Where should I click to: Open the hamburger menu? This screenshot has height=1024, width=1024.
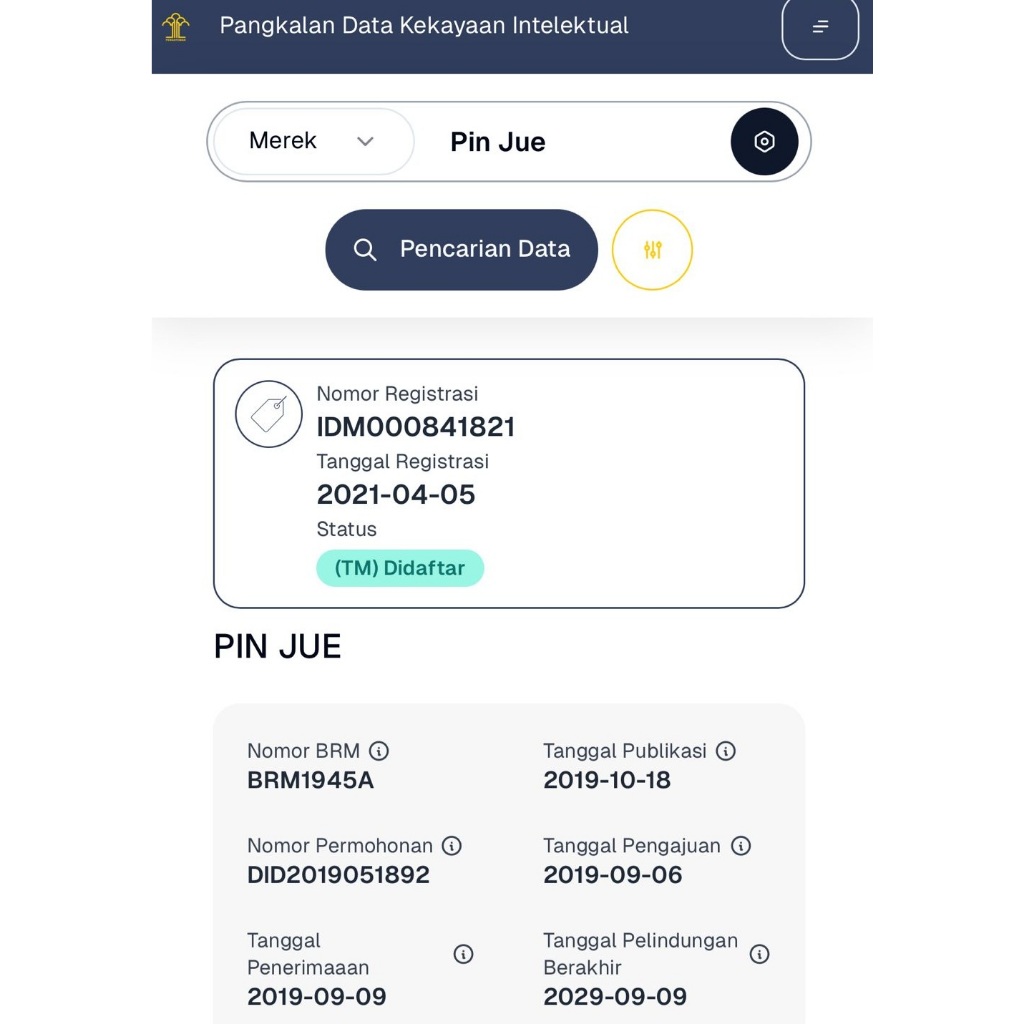coord(820,27)
